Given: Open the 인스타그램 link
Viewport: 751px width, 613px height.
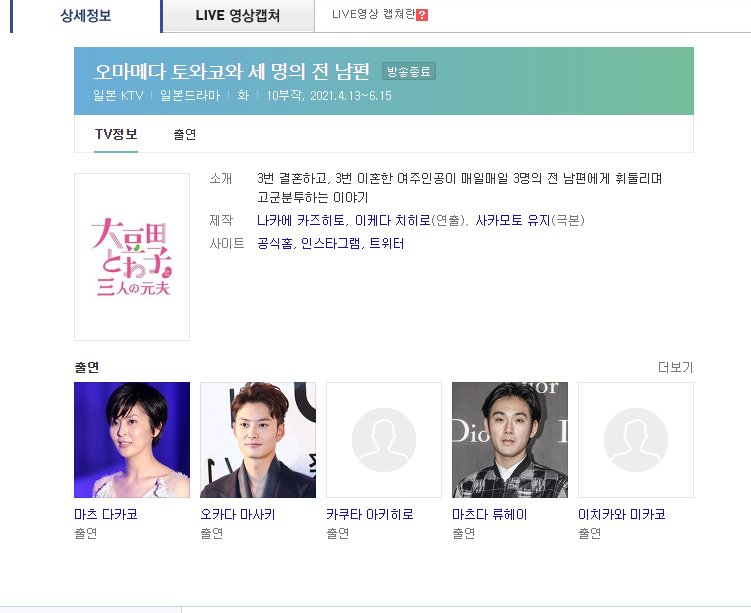Looking at the screenshot, I should [x=328, y=243].
